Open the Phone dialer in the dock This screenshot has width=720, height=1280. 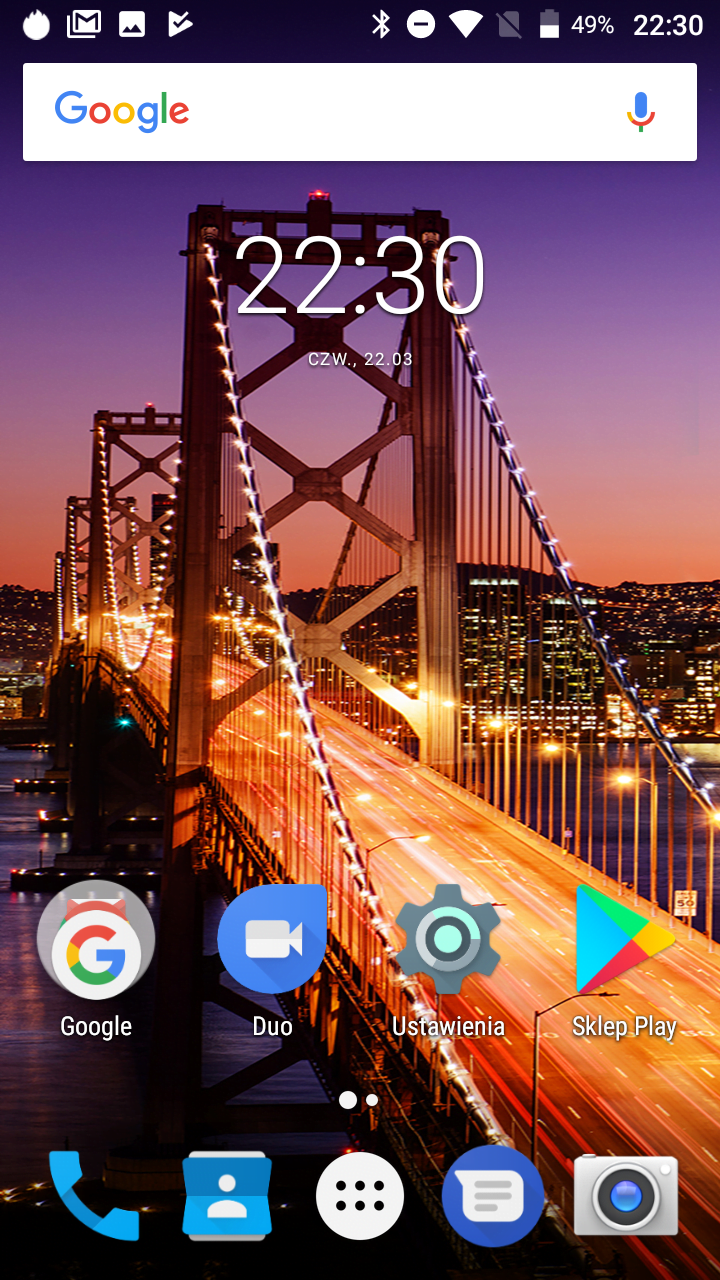coord(95,1195)
